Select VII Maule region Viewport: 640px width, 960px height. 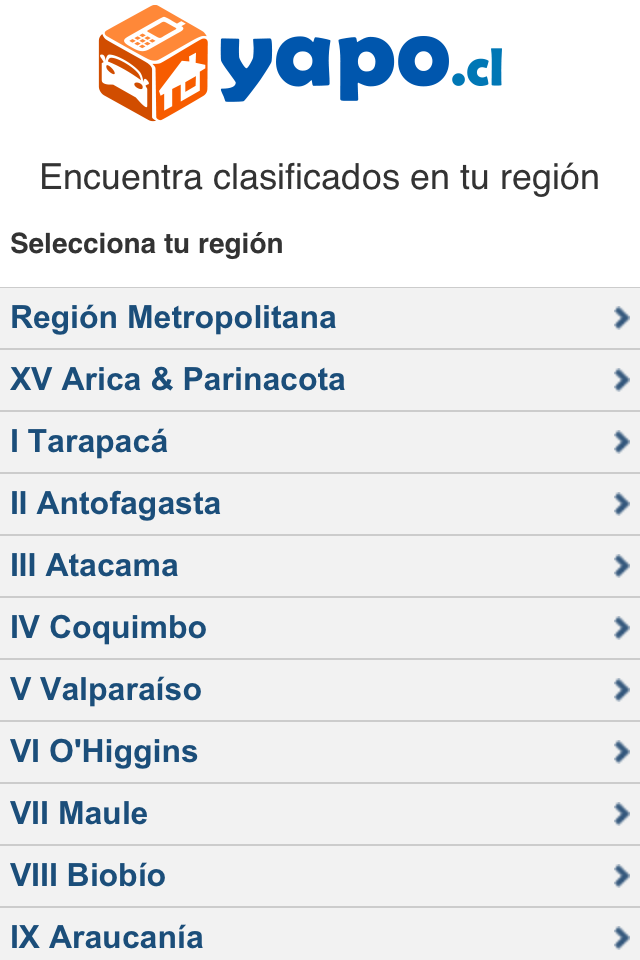point(320,814)
